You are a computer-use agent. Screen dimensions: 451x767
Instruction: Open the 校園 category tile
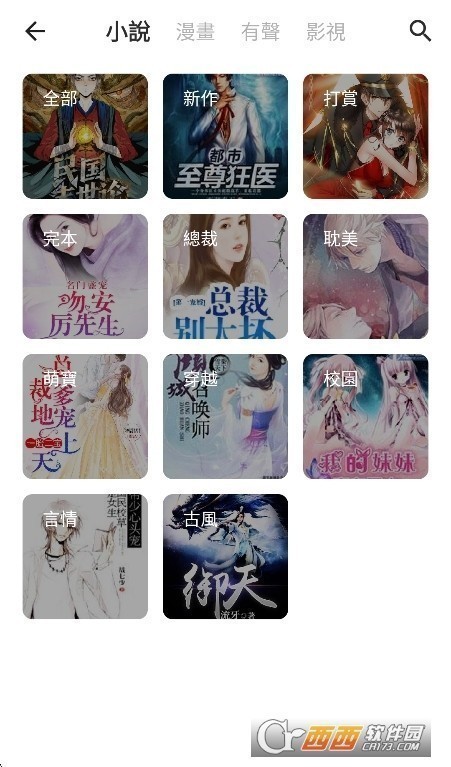(x=366, y=416)
